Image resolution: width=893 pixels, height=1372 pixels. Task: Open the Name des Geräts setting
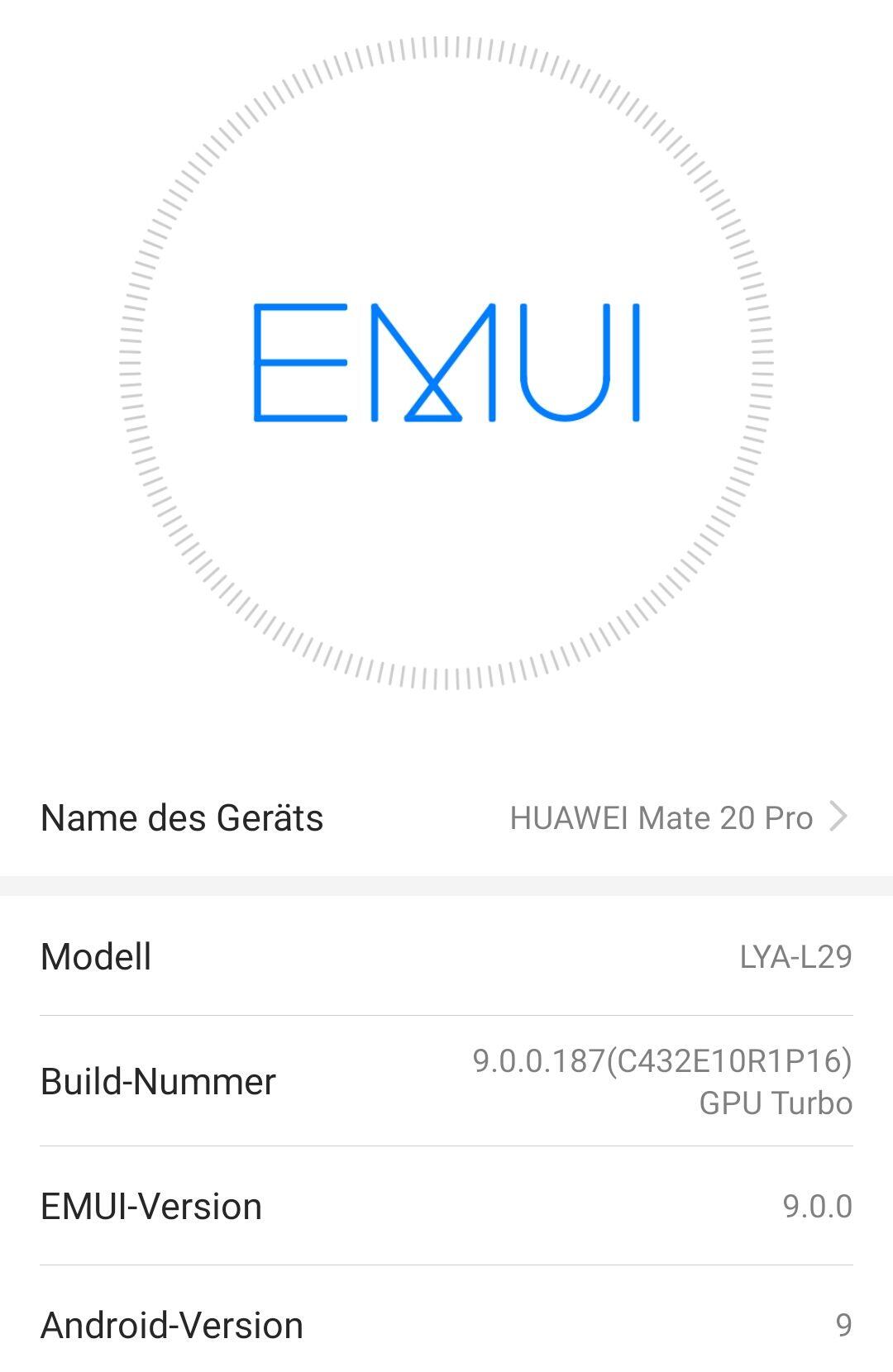coord(446,817)
